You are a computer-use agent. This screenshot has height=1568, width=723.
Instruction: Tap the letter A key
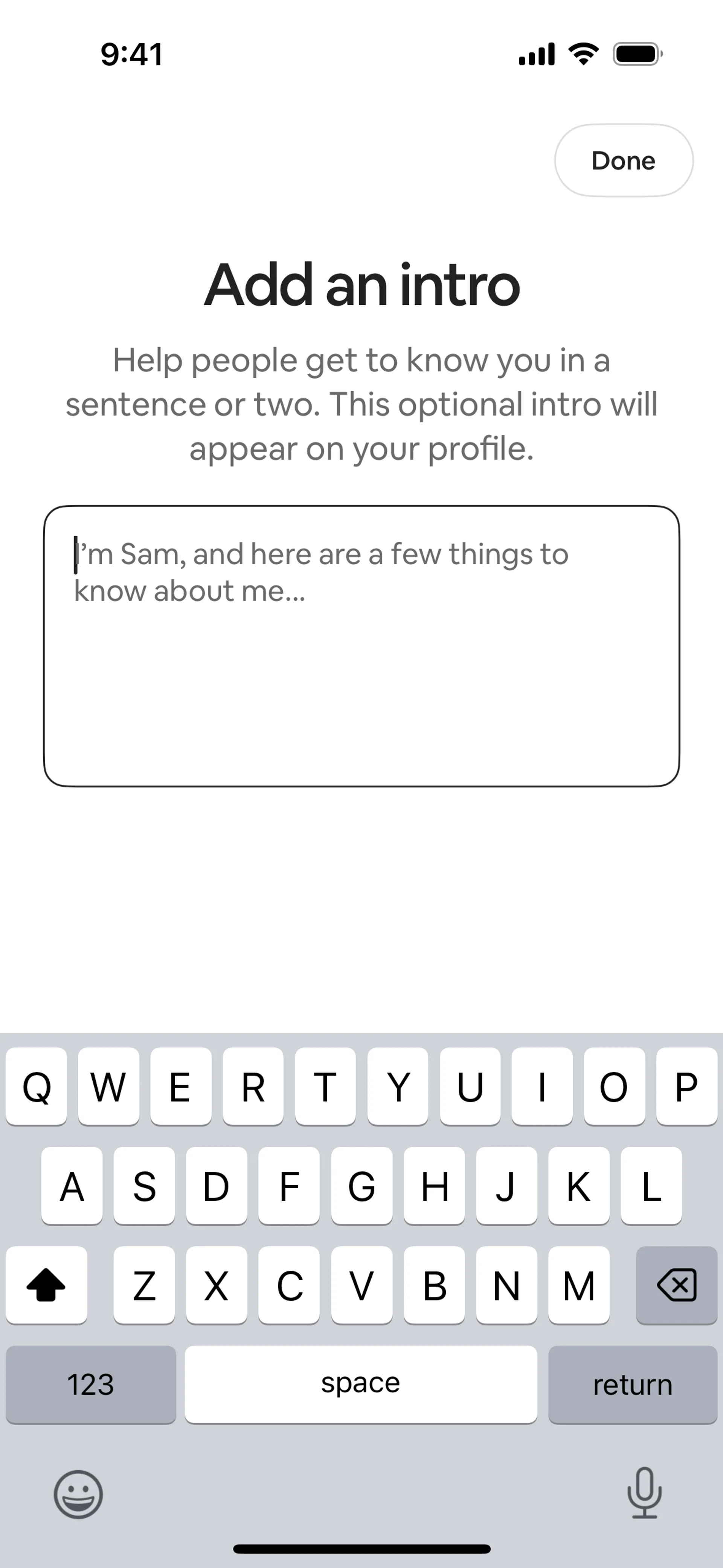pos(72,1187)
